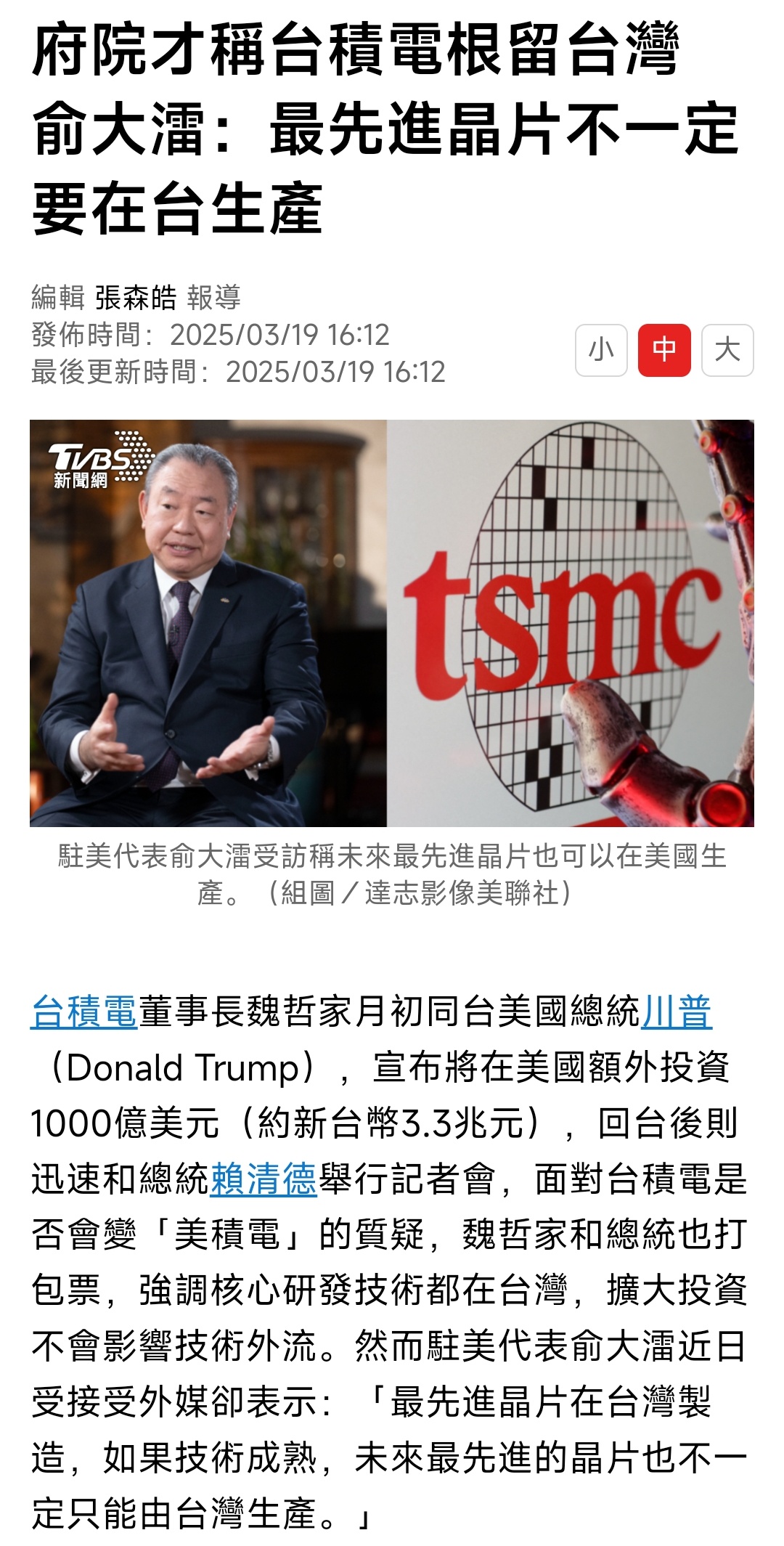Set font size to small (小)
Image resolution: width=784 pixels, height=1546 pixels.
pyautogui.click(x=601, y=350)
